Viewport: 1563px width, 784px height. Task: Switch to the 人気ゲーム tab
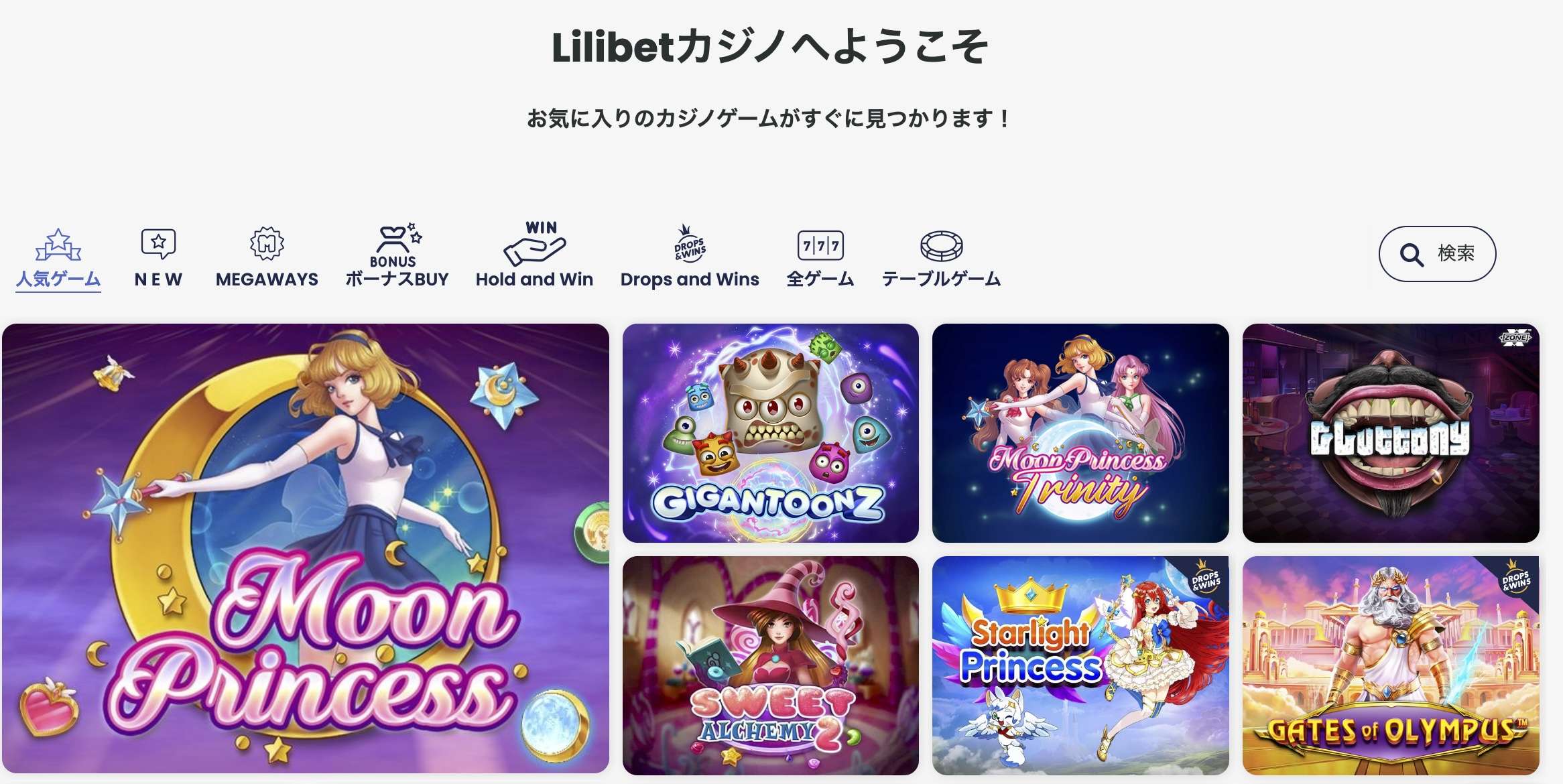click(x=58, y=259)
